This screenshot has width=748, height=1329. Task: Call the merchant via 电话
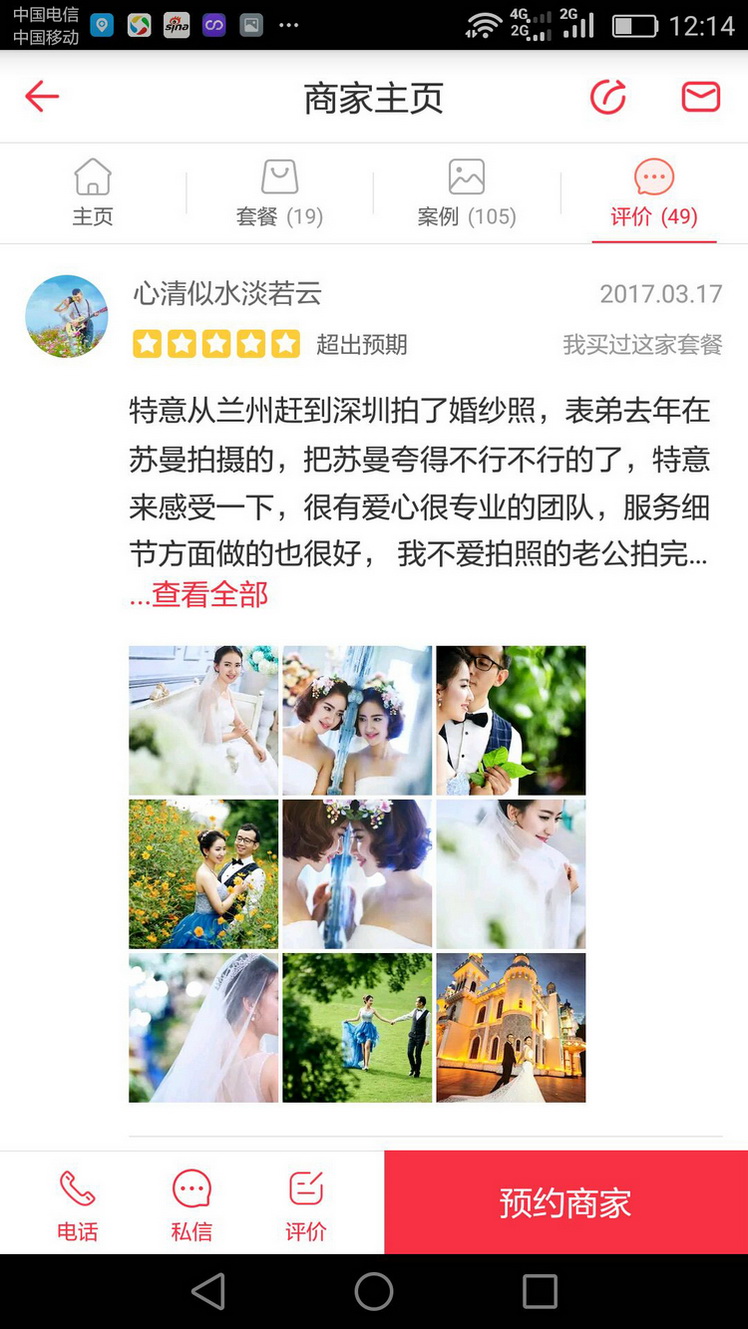(77, 1204)
